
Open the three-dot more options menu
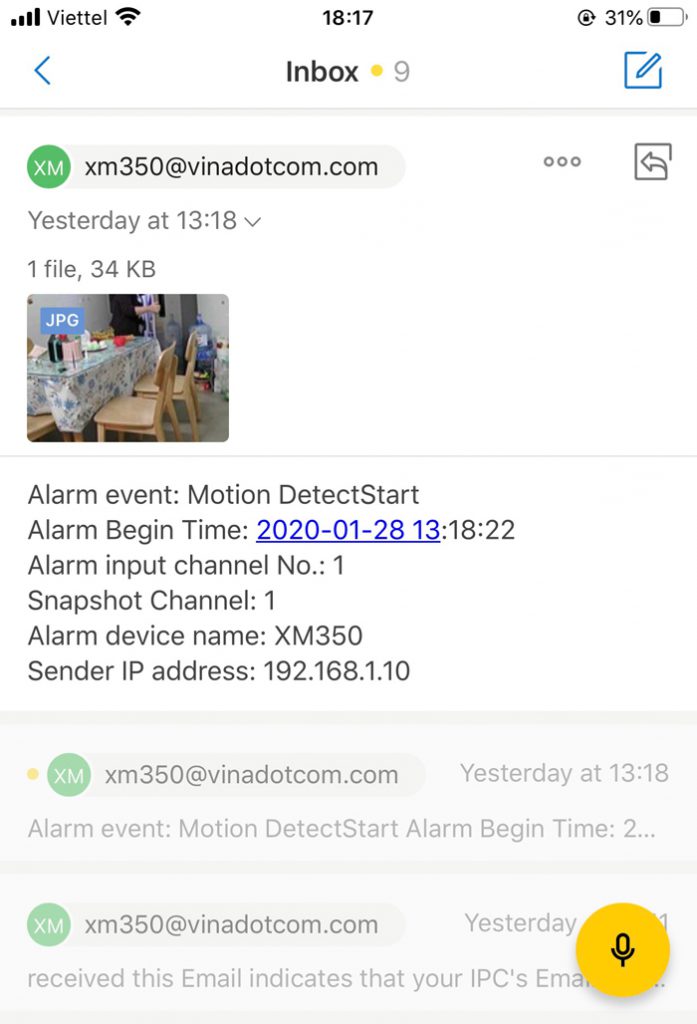[x=562, y=162]
